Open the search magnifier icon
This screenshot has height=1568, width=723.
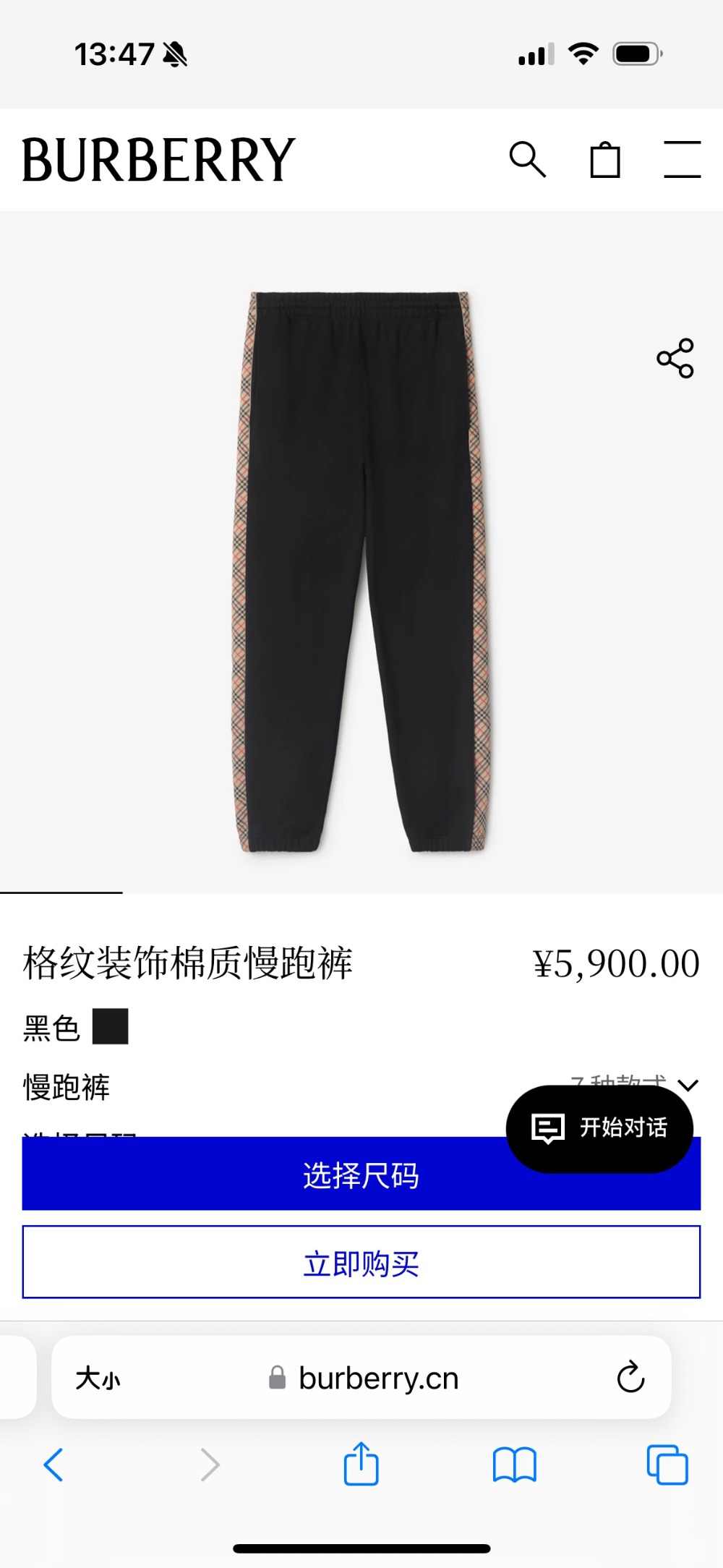click(527, 160)
